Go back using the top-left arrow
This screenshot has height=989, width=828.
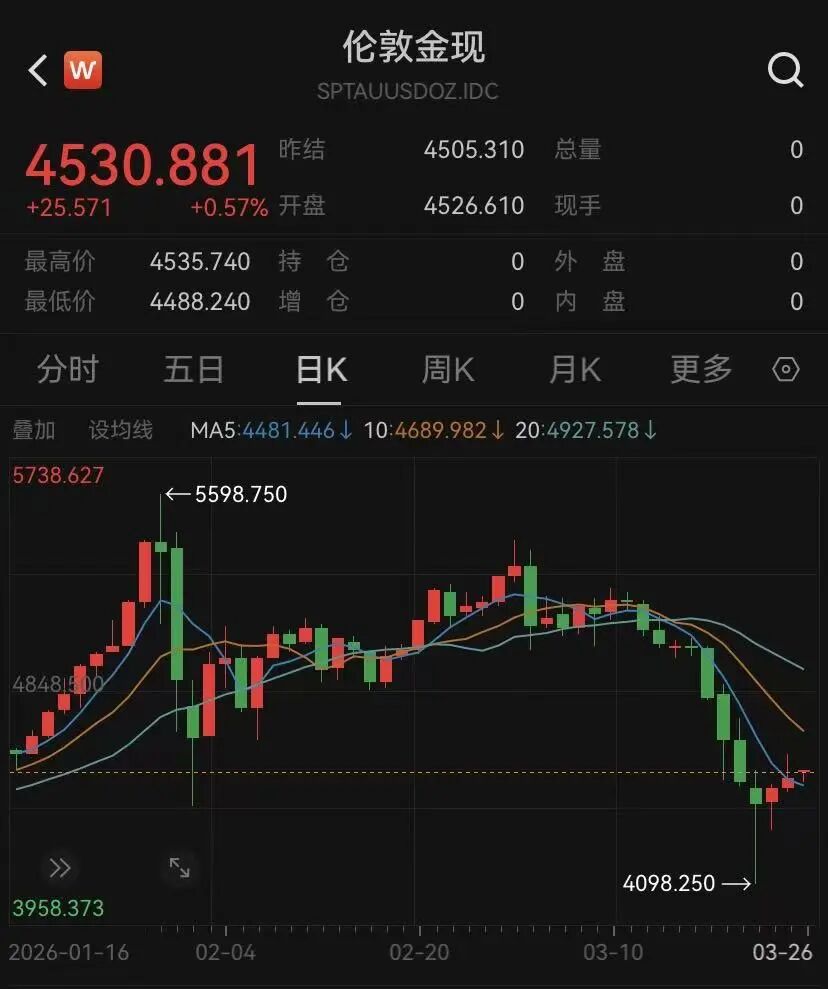pyautogui.click(x=38, y=70)
